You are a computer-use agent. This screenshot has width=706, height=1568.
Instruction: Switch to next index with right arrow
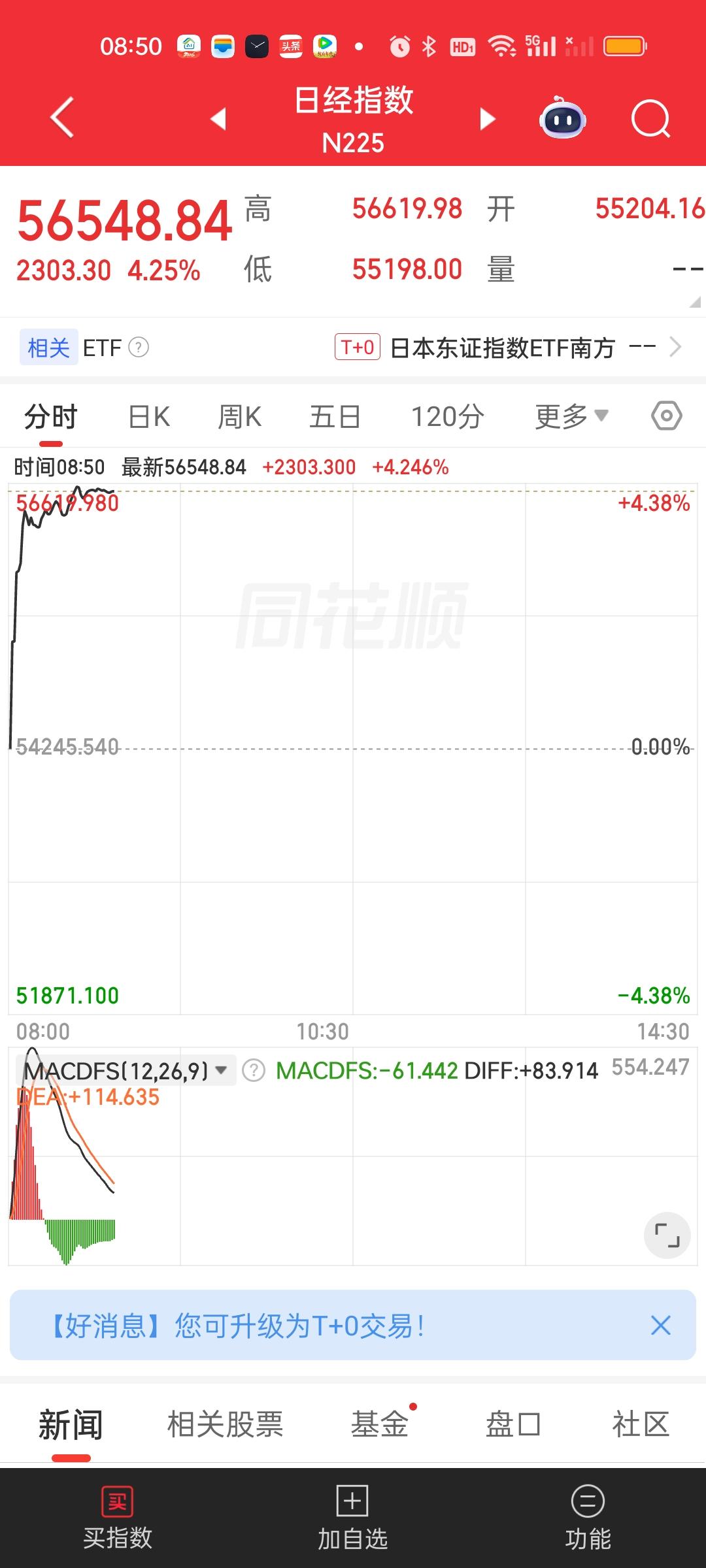[487, 119]
